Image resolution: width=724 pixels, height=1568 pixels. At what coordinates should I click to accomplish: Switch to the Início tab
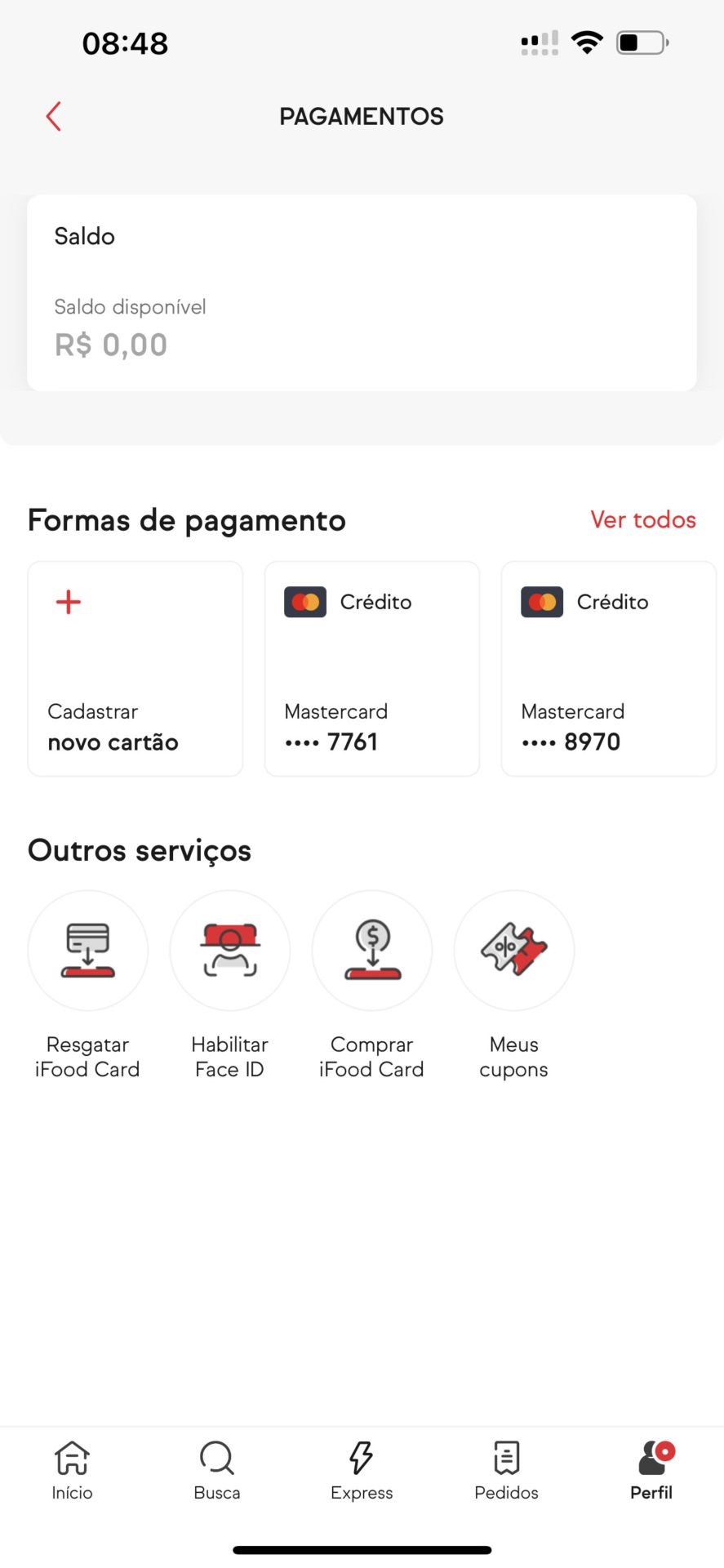click(x=72, y=1471)
